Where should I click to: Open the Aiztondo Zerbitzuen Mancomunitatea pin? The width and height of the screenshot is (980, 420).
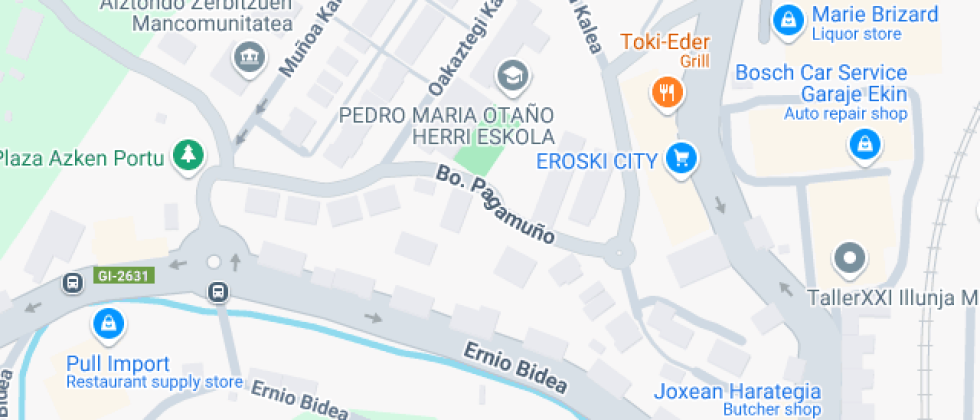tap(249, 58)
